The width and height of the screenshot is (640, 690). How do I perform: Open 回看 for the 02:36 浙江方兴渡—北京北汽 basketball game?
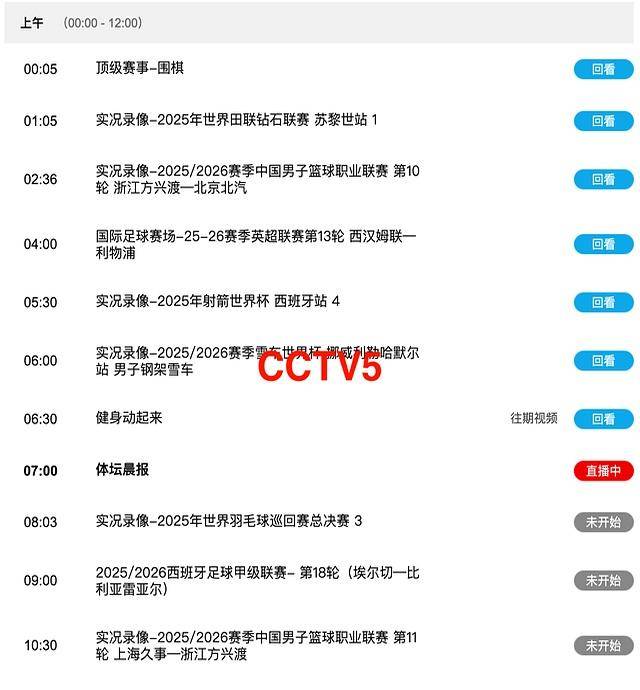603,179
